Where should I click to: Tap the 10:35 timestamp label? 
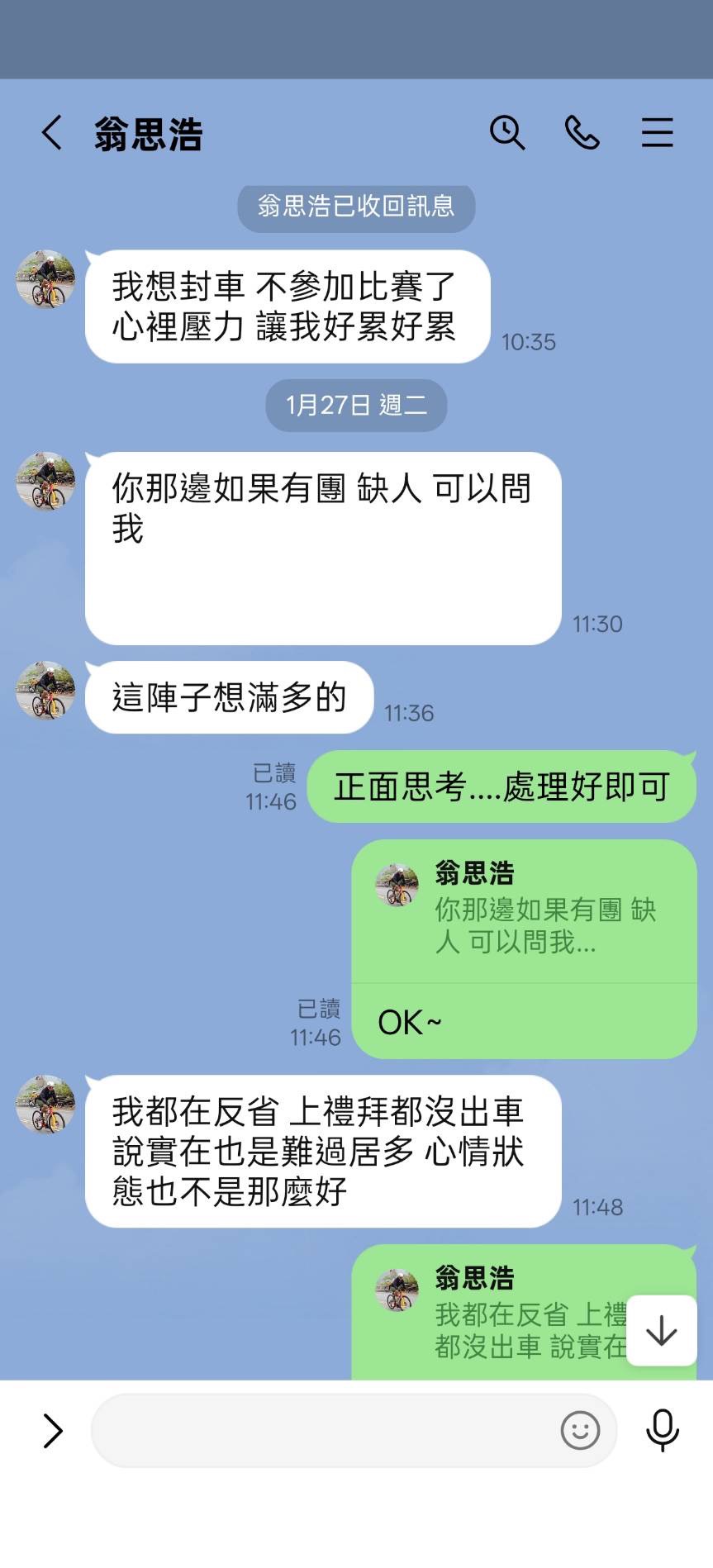(530, 342)
